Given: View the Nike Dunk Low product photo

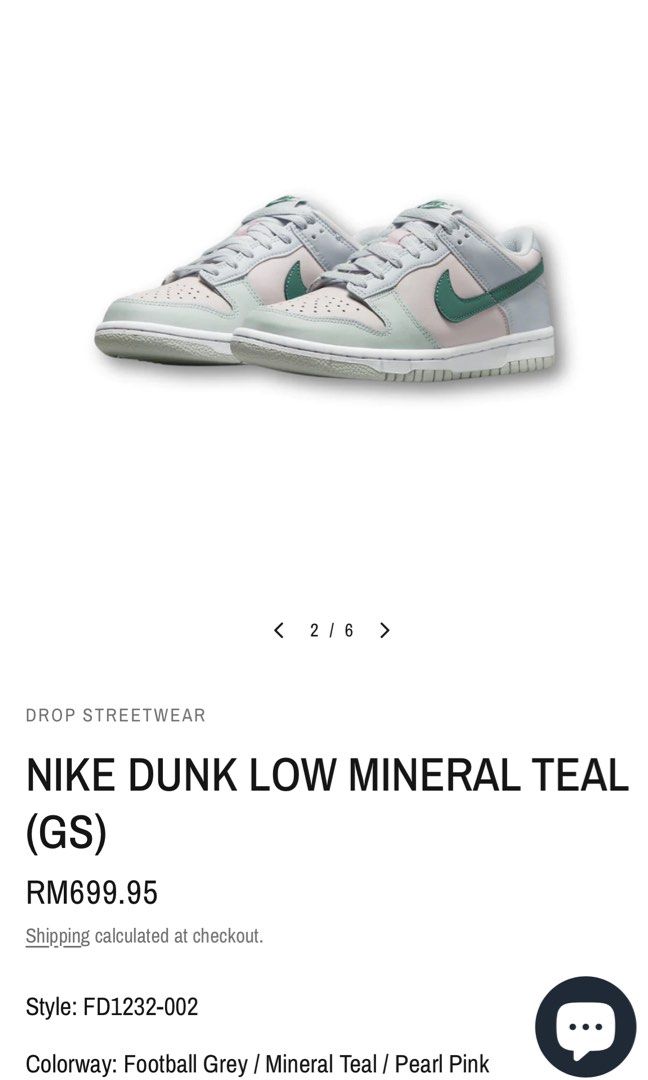Looking at the screenshot, I should tap(324, 288).
